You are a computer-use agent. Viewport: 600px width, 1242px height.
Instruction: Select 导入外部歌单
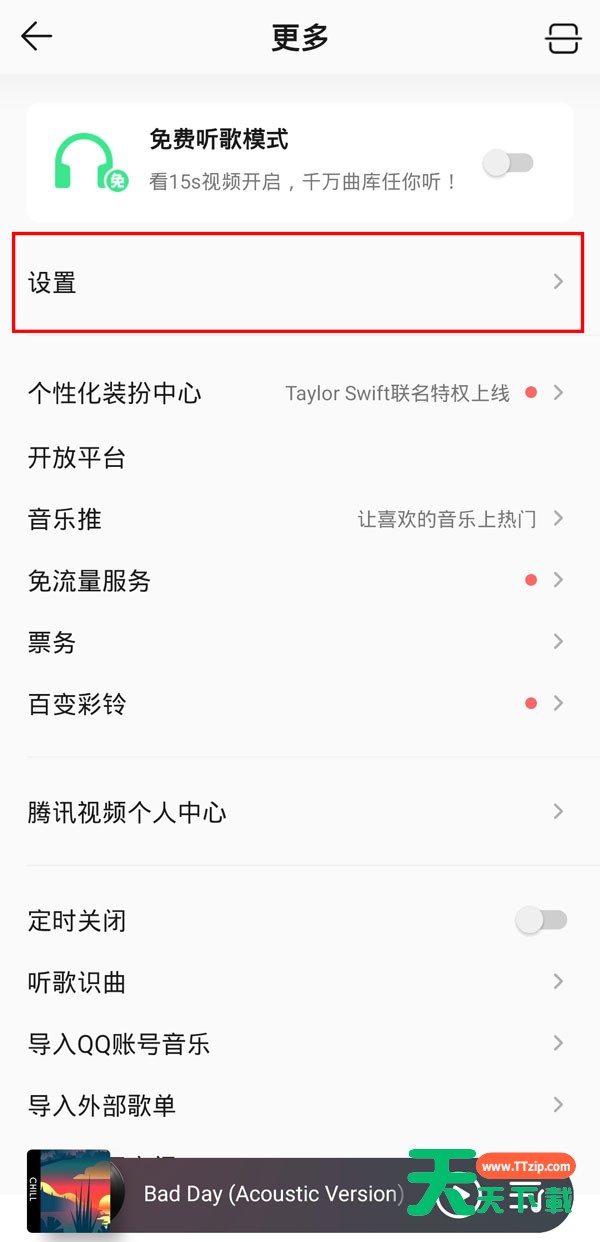click(x=297, y=1105)
